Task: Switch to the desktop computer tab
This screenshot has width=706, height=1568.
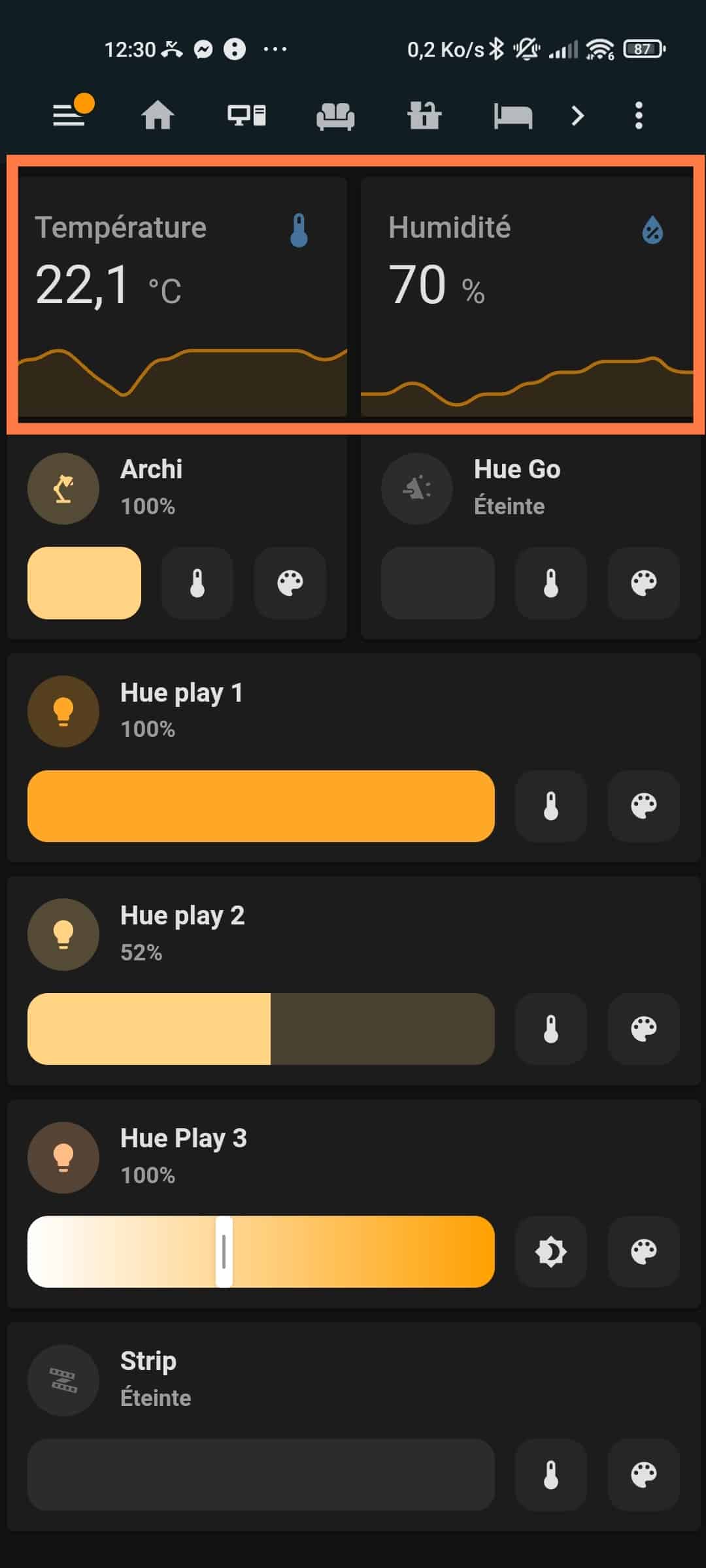Action: [246, 116]
